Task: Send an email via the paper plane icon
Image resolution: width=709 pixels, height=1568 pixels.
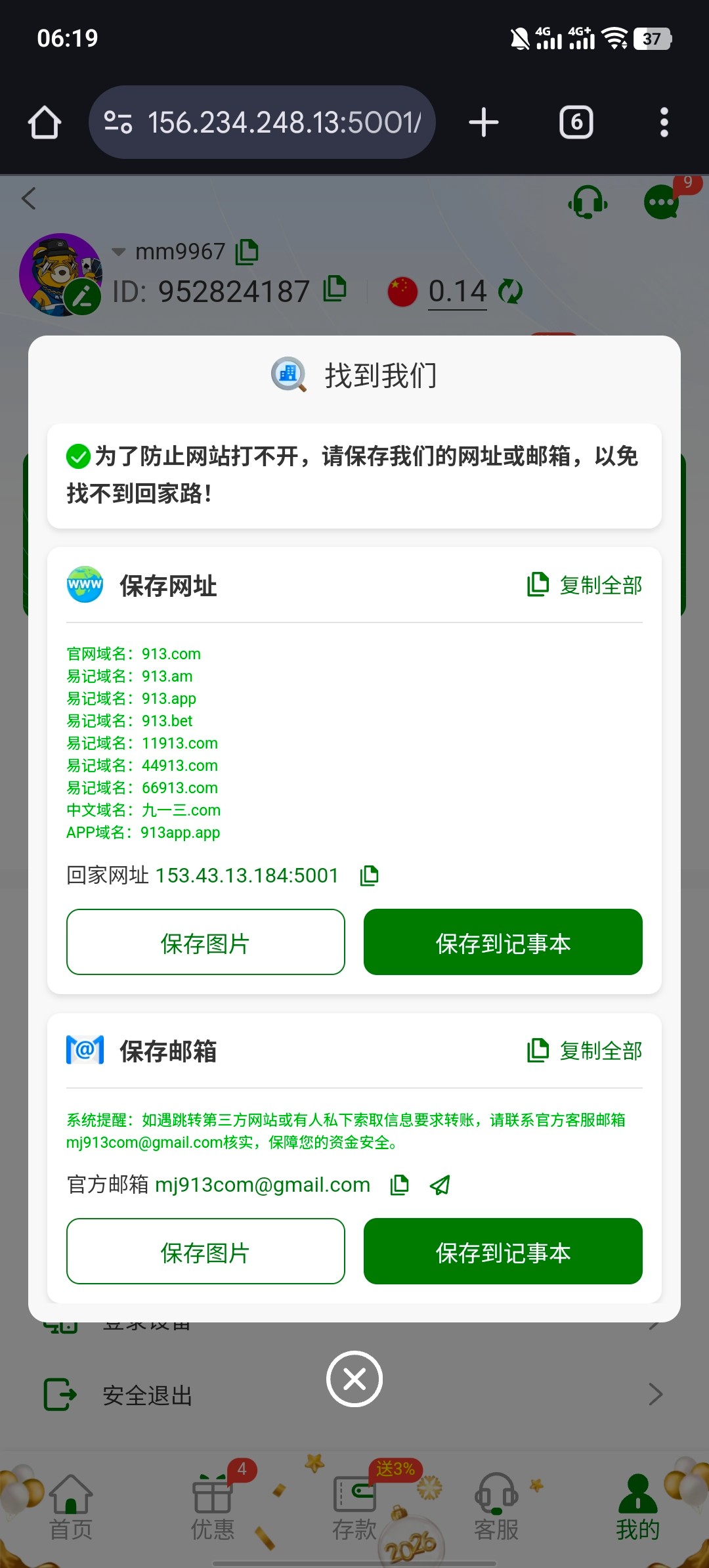Action: tap(440, 1185)
